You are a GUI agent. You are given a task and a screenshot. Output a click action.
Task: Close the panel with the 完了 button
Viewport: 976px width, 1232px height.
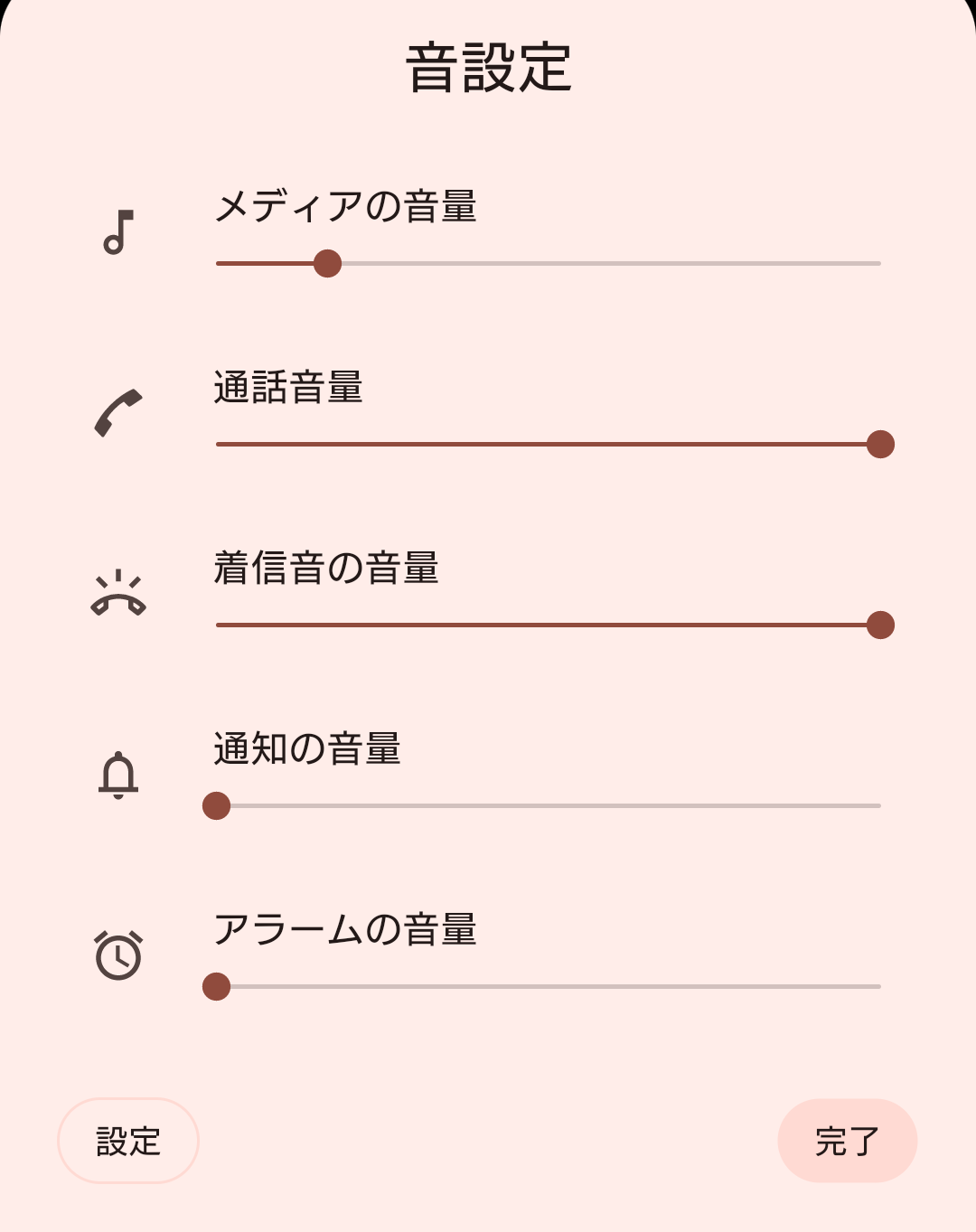(847, 1141)
